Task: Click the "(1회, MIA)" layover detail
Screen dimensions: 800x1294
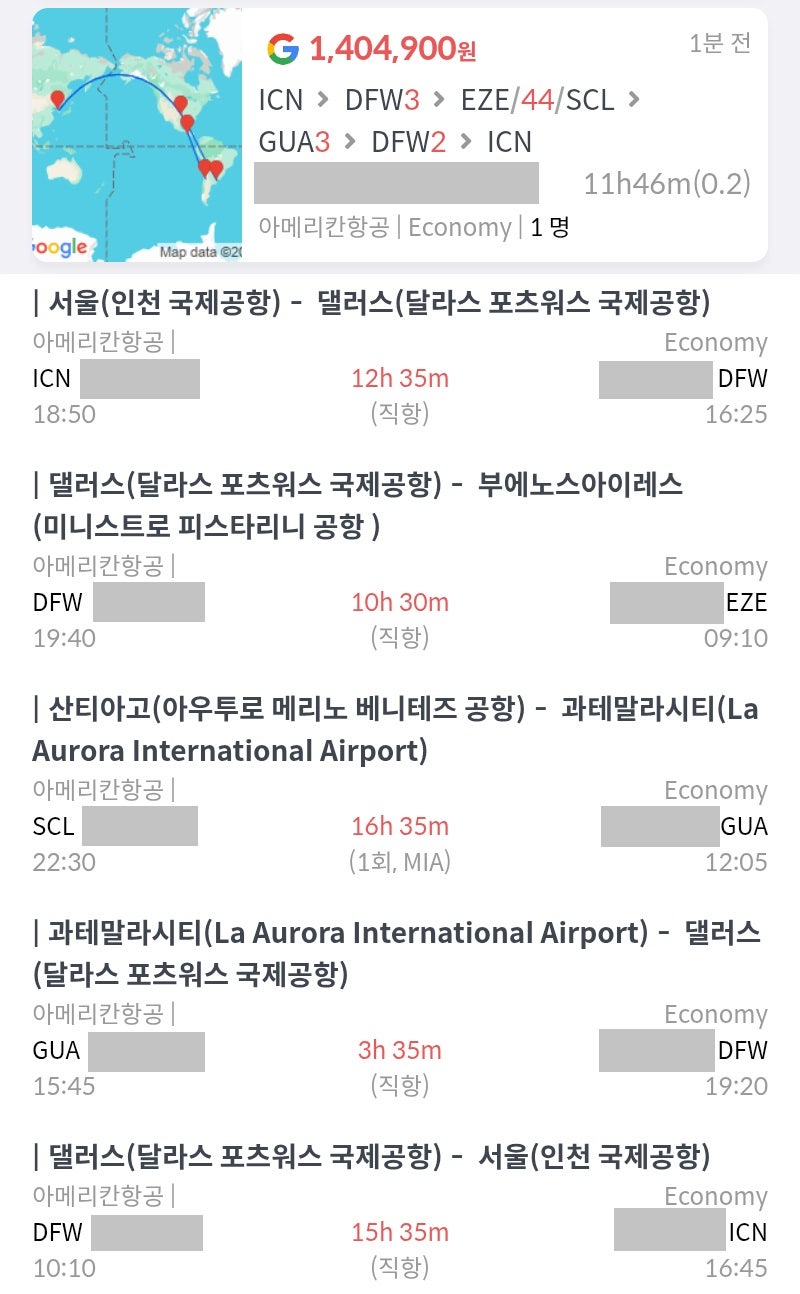Action: [x=400, y=858]
